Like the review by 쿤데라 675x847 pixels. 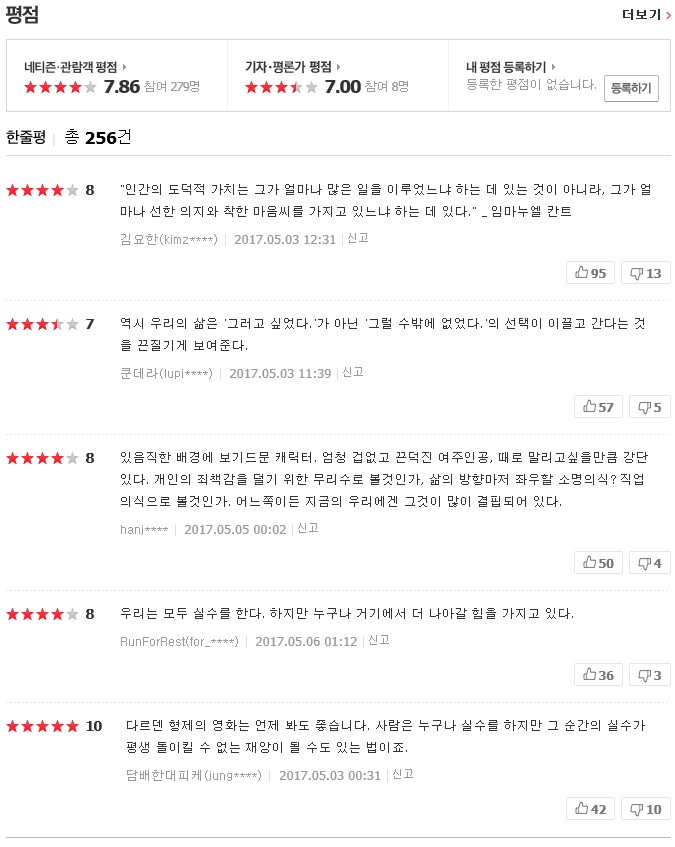pos(598,406)
